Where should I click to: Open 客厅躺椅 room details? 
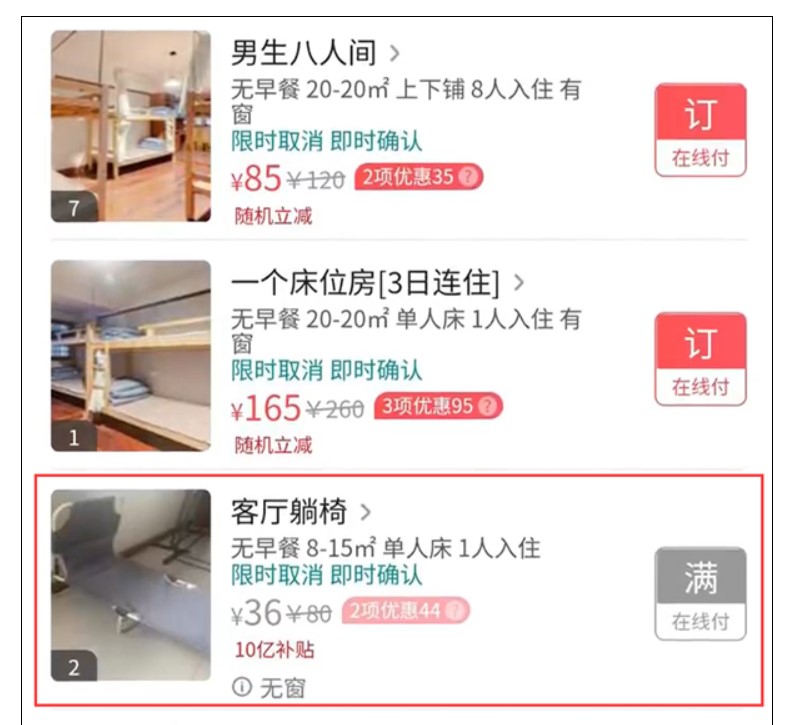[x=301, y=511]
